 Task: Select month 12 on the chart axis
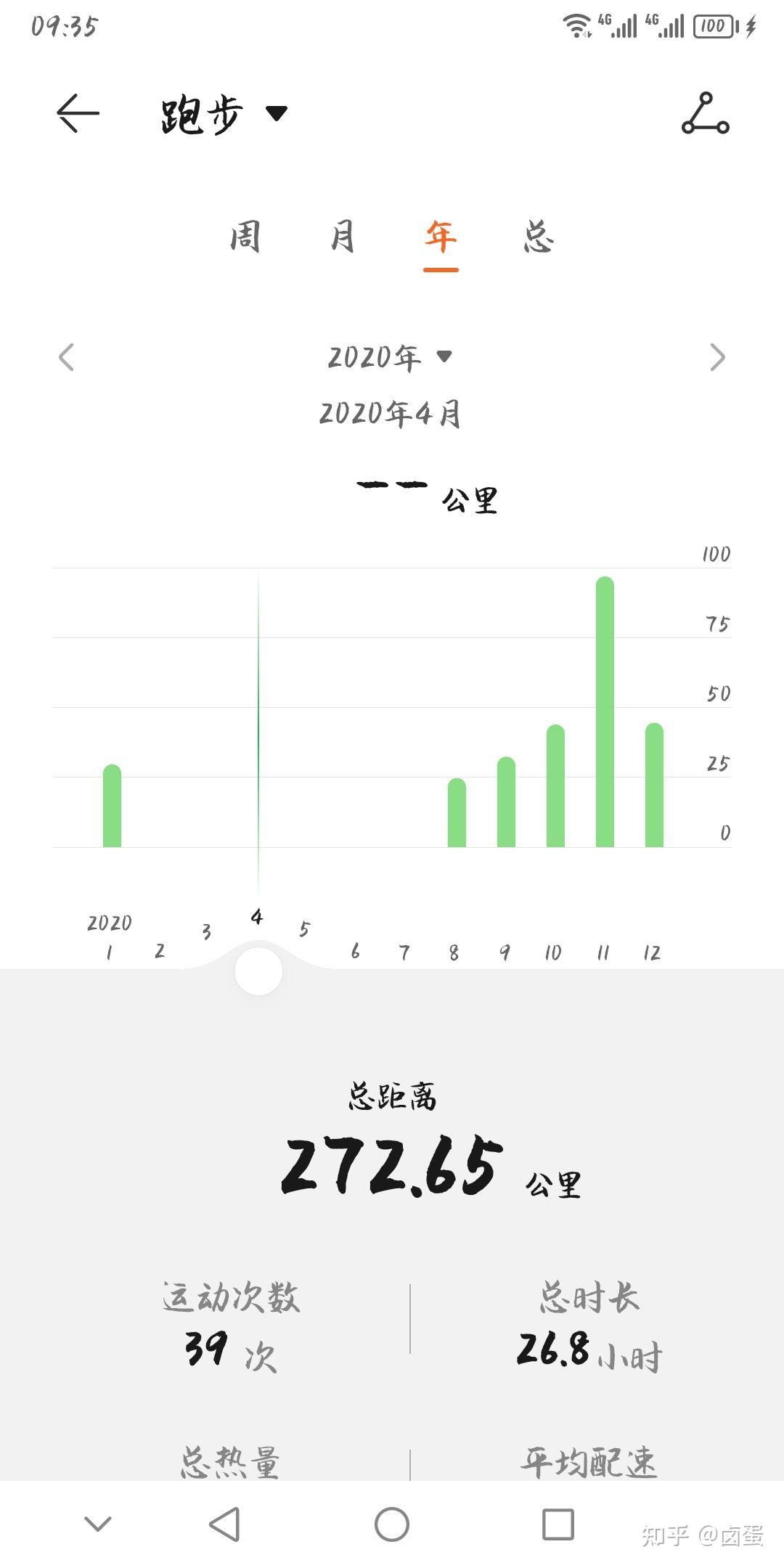652,952
